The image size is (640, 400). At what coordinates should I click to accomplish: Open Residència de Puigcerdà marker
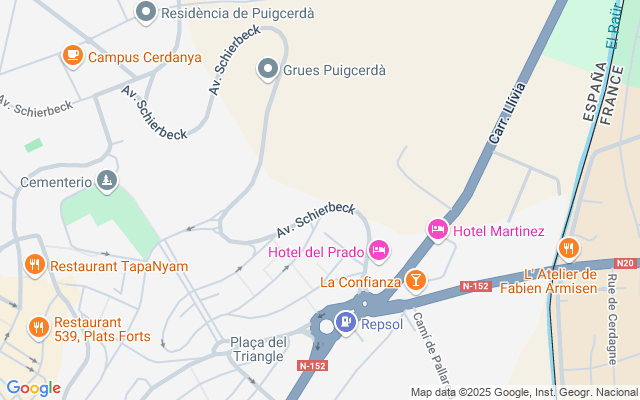(x=146, y=12)
